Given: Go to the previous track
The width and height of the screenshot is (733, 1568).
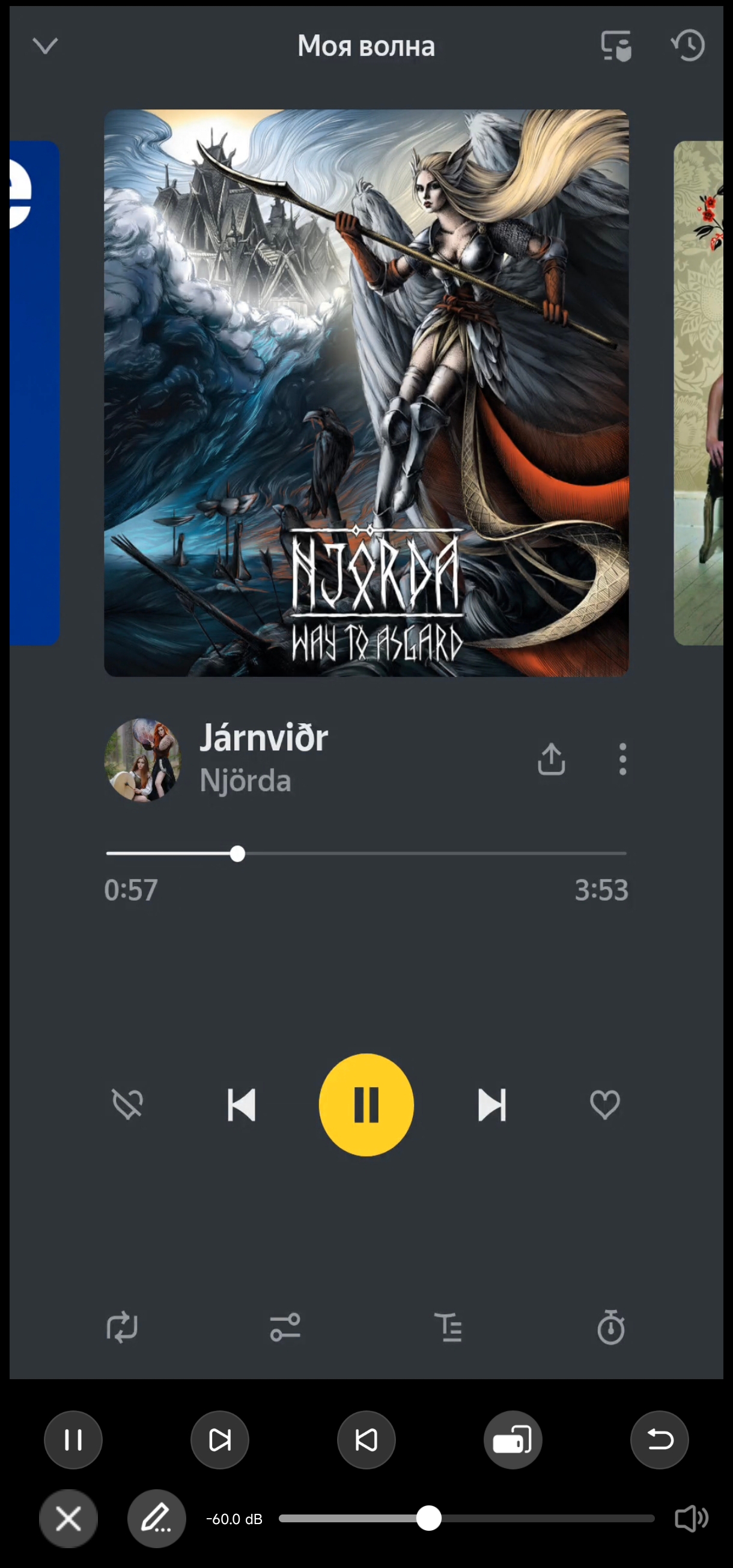Looking at the screenshot, I should (242, 1104).
